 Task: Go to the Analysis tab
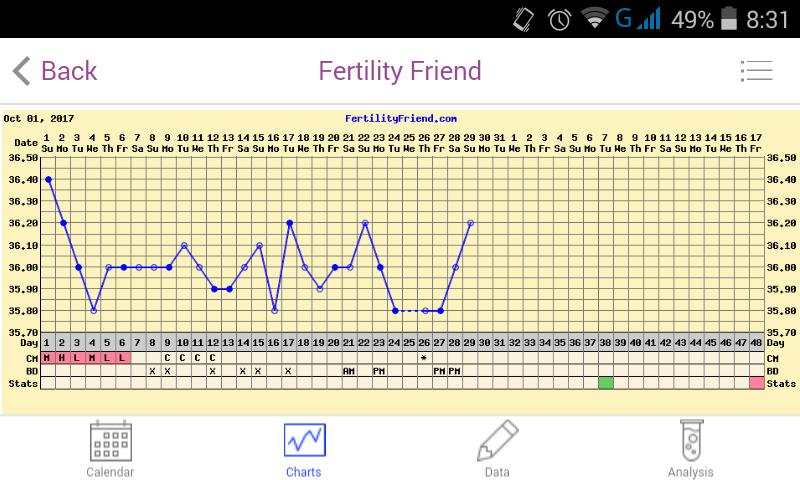click(x=690, y=448)
